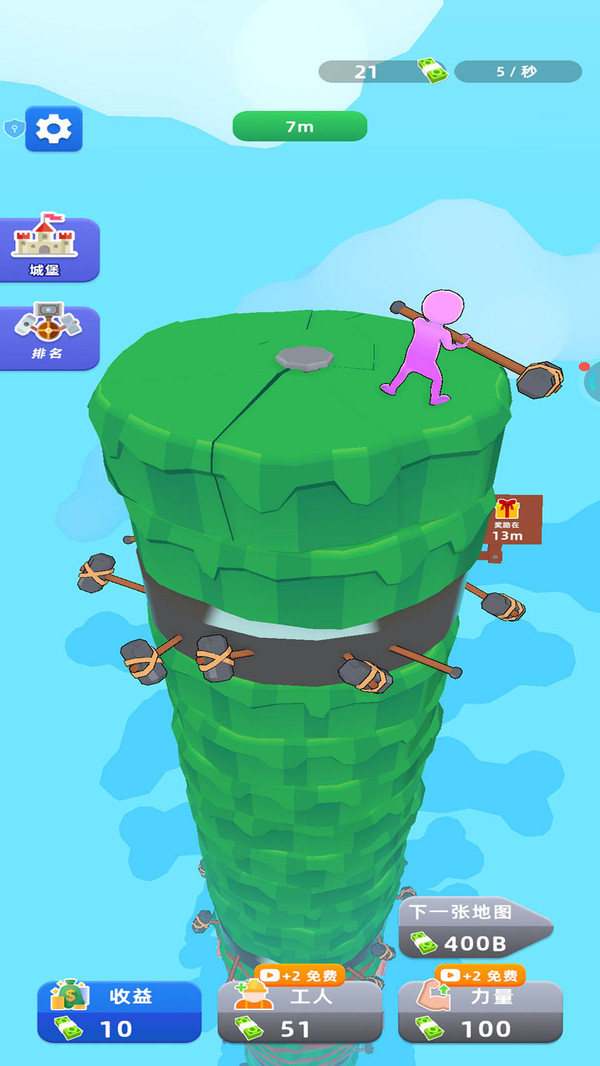Image resolution: width=600 pixels, height=1066 pixels.
Task: Claim the free +2 力量 video bonus
Action: click(481, 975)
